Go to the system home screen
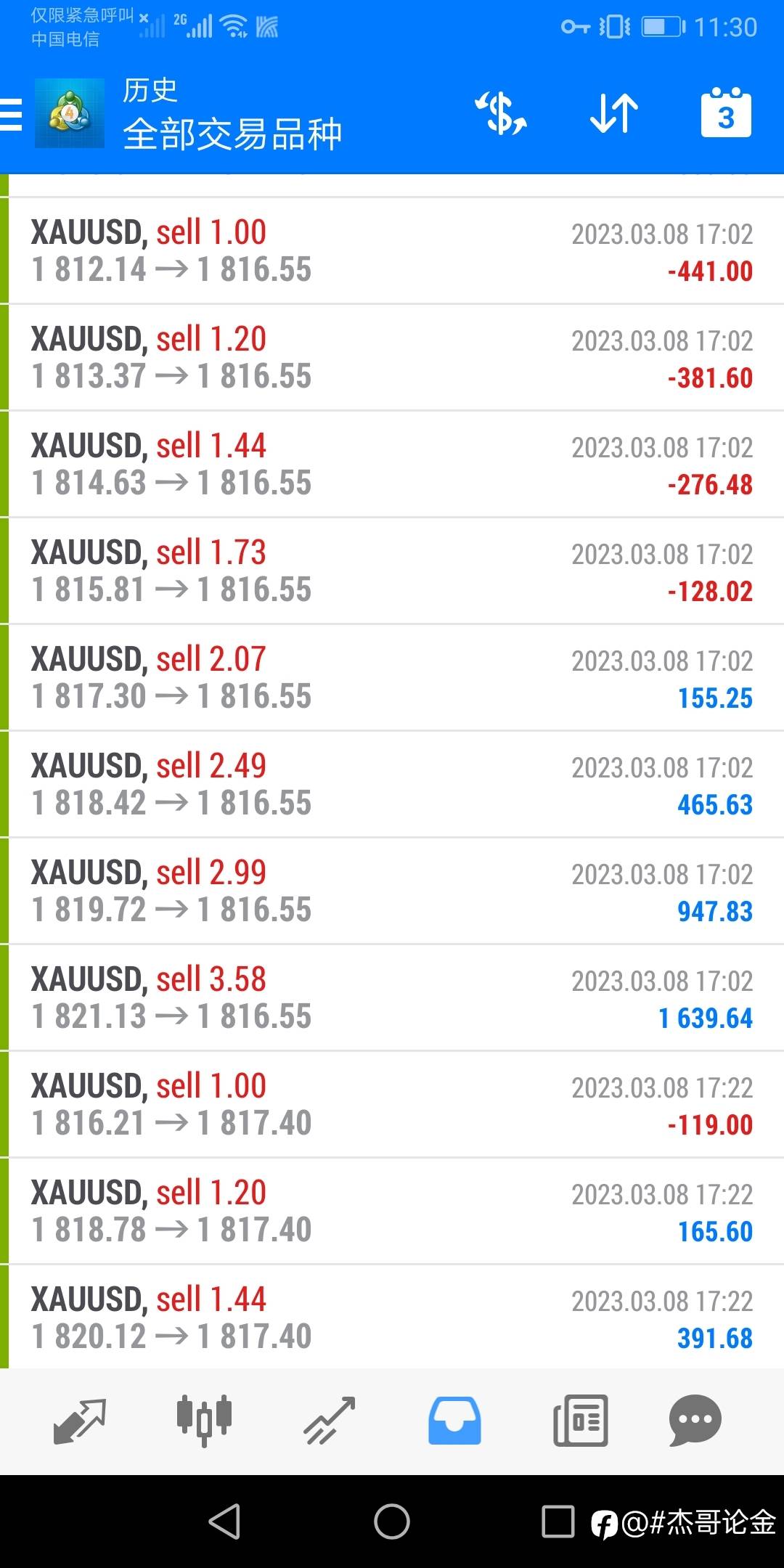784x1568 pixels. click(x=392, y=1522)
